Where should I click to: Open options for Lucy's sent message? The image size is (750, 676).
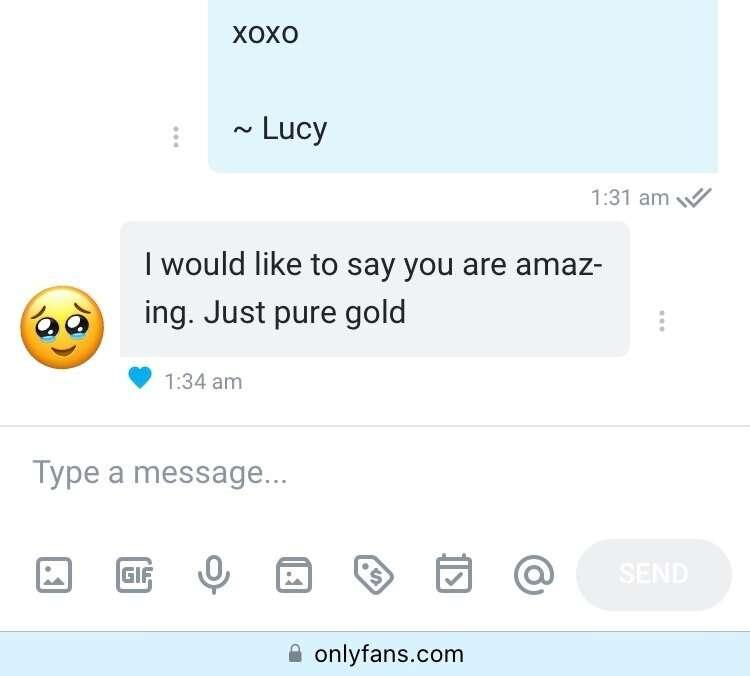coord(176,137)
